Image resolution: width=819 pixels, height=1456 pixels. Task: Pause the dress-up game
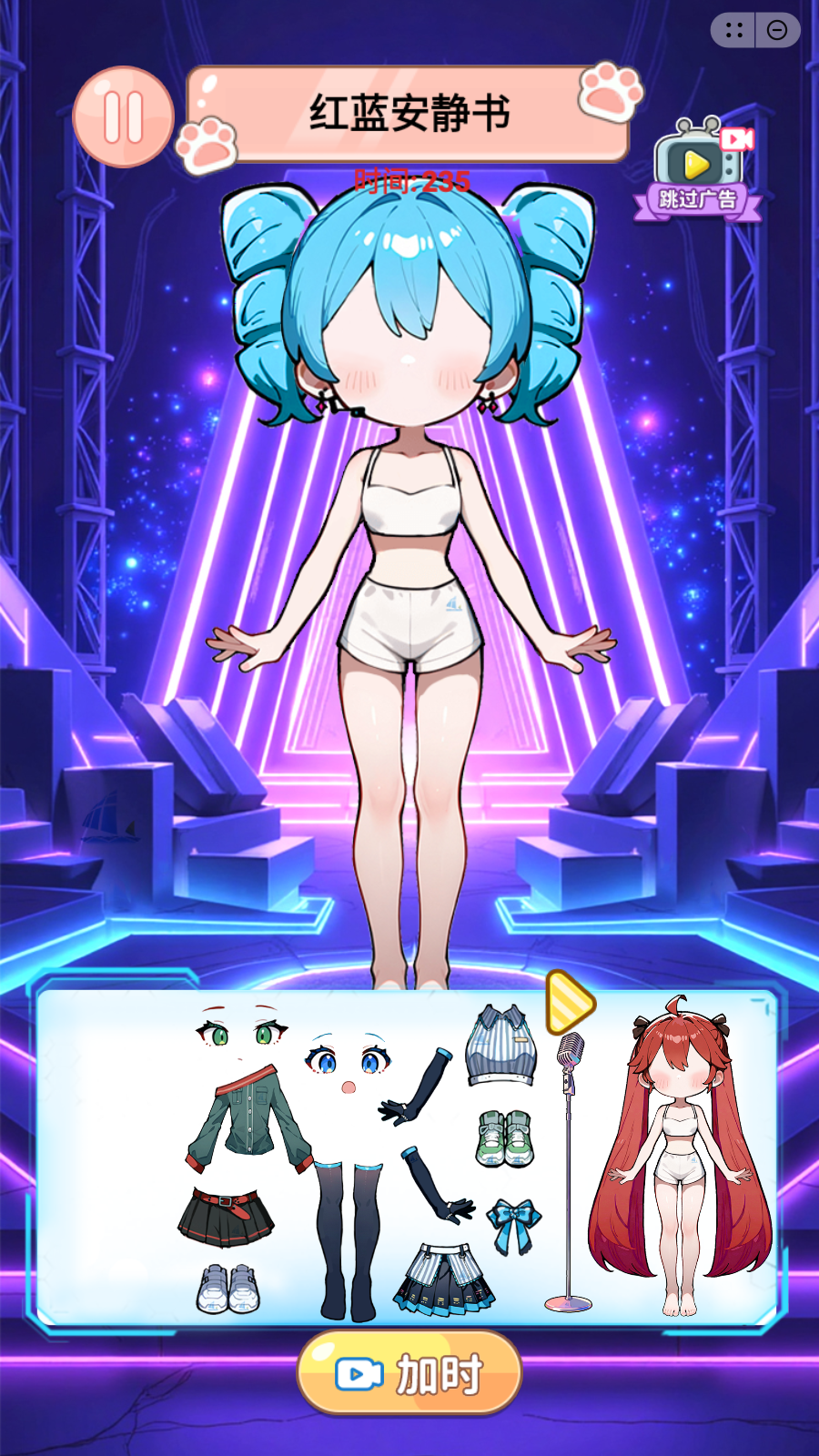[123, 117]
